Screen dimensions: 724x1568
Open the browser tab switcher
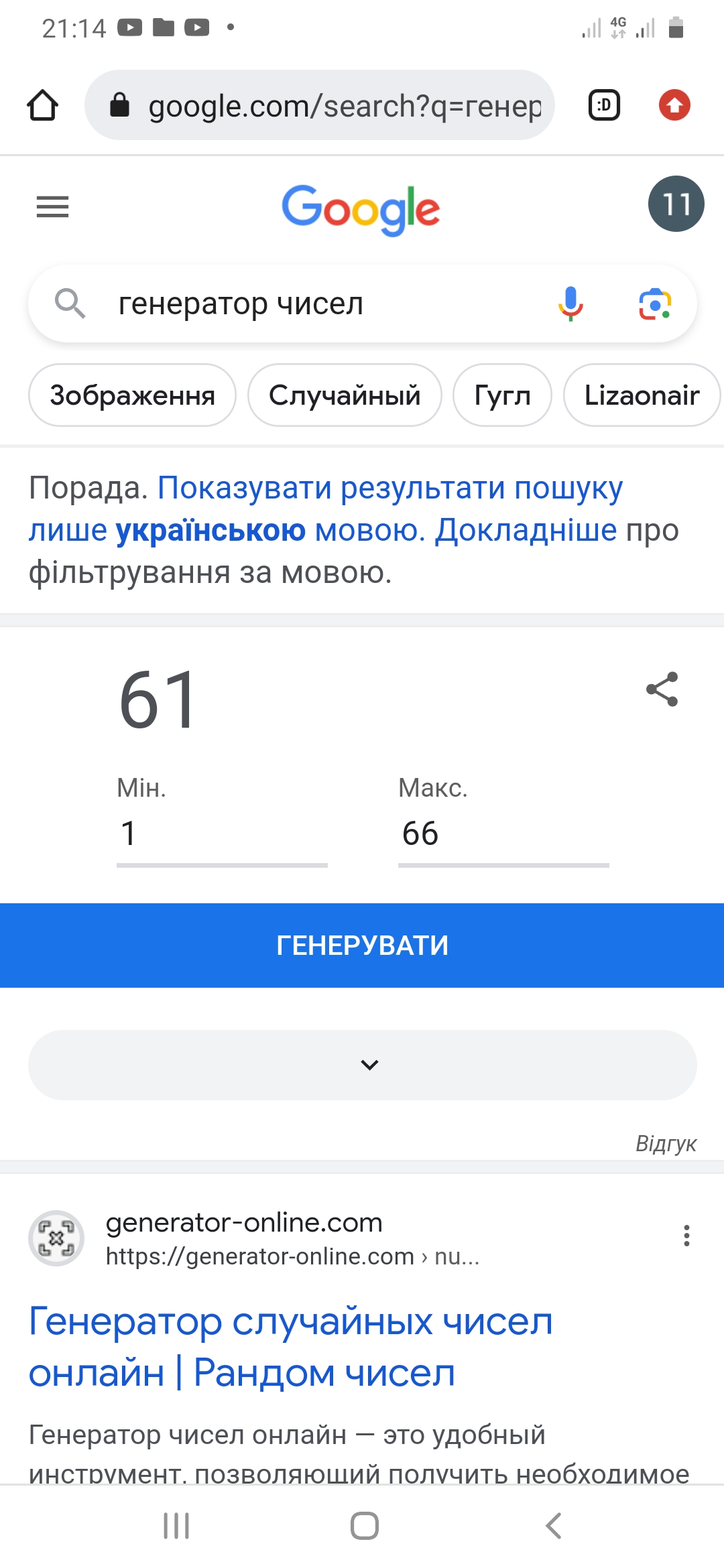coord(604,105)
